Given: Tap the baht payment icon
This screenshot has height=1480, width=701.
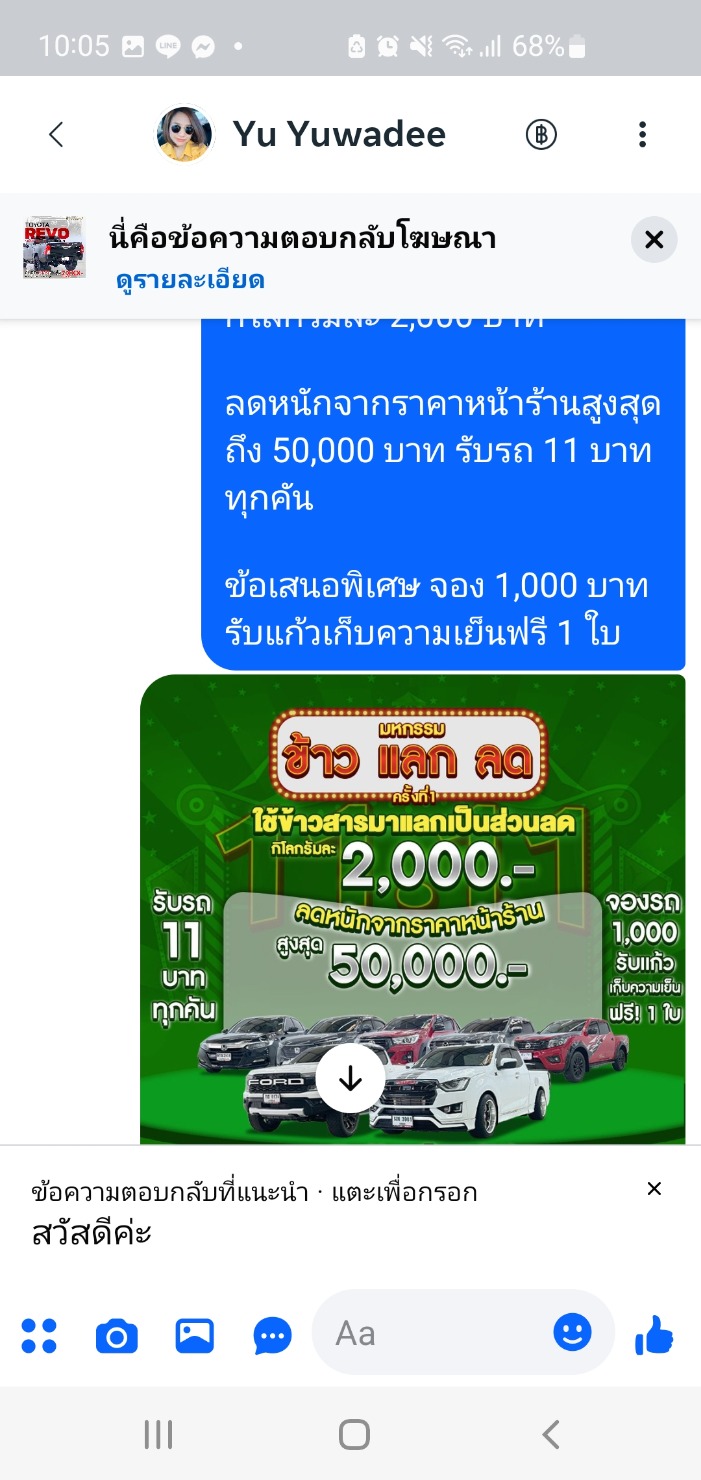Looking at the screenshot, I should 541,134.
